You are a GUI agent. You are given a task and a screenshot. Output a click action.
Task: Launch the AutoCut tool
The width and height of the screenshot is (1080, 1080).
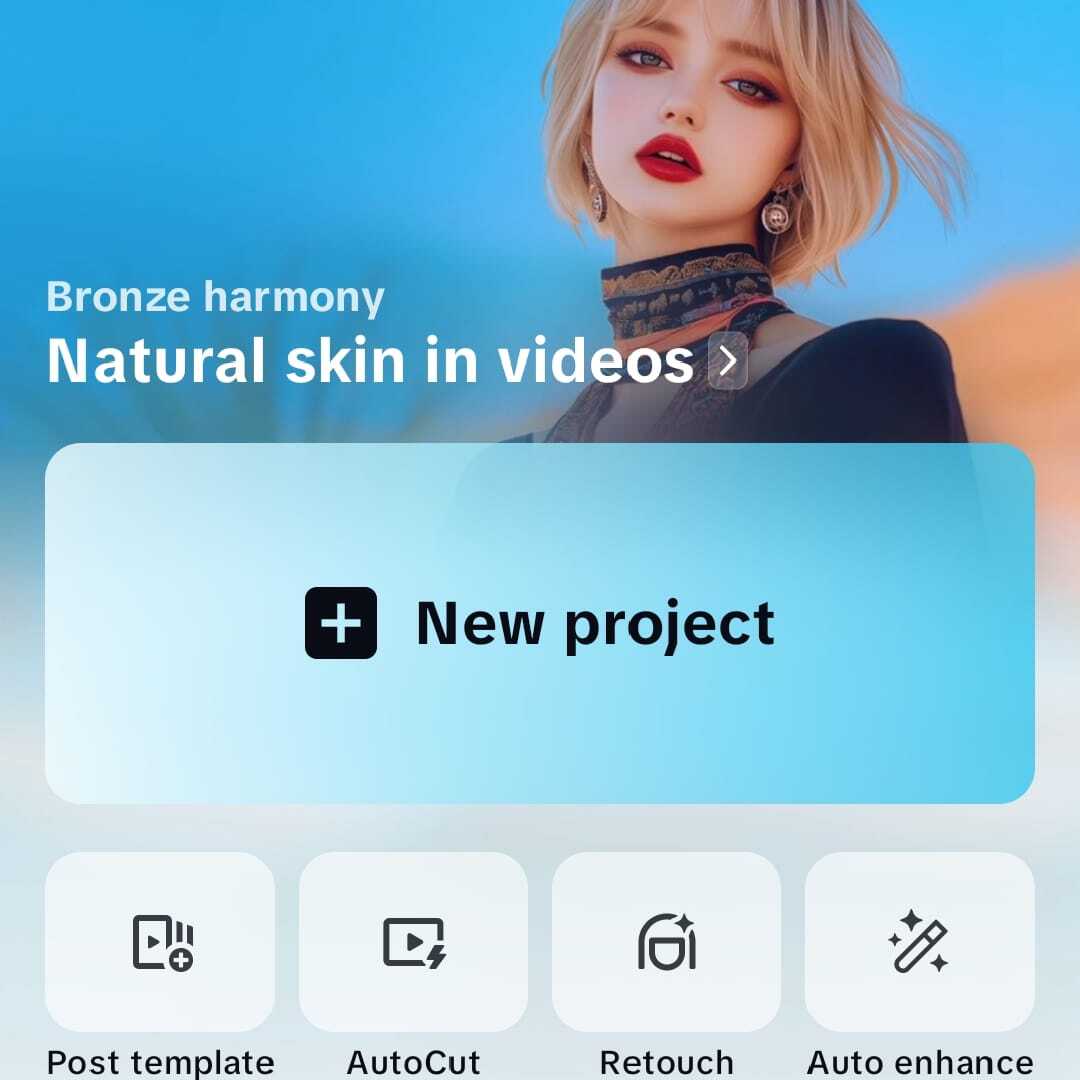tap(413, 943)
